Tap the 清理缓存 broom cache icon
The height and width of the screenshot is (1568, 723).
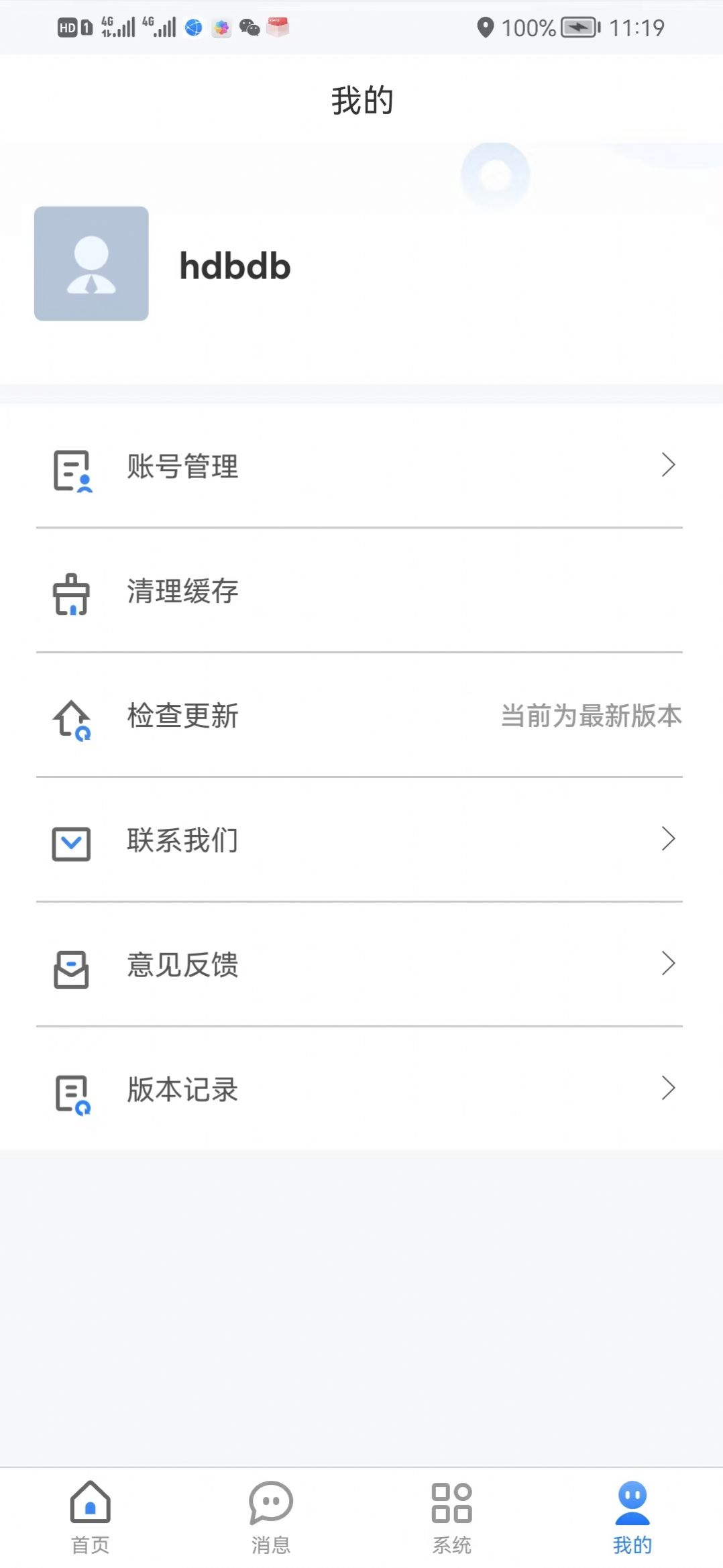click(70, 593)
